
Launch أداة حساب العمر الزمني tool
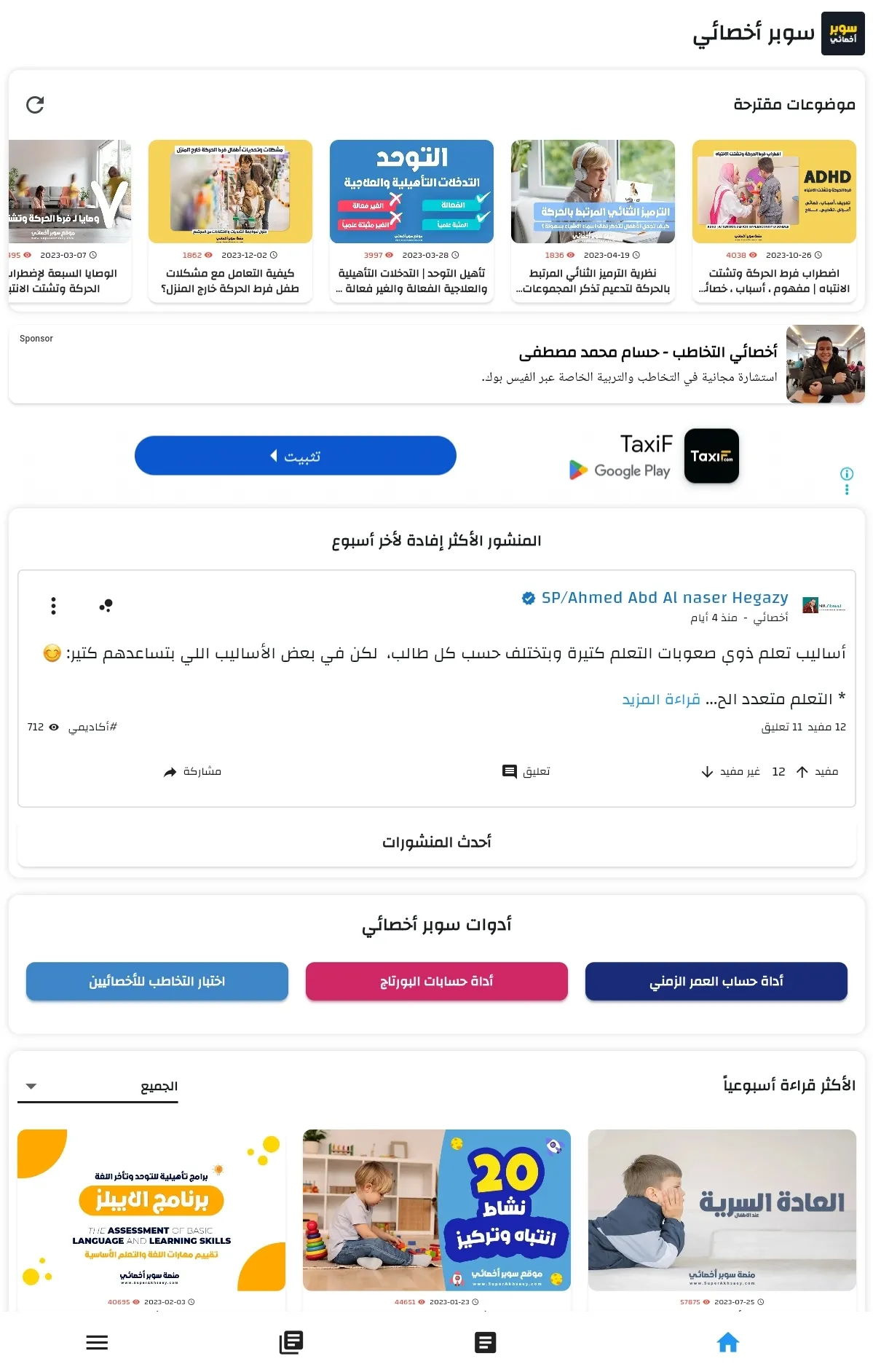point(716,982)
